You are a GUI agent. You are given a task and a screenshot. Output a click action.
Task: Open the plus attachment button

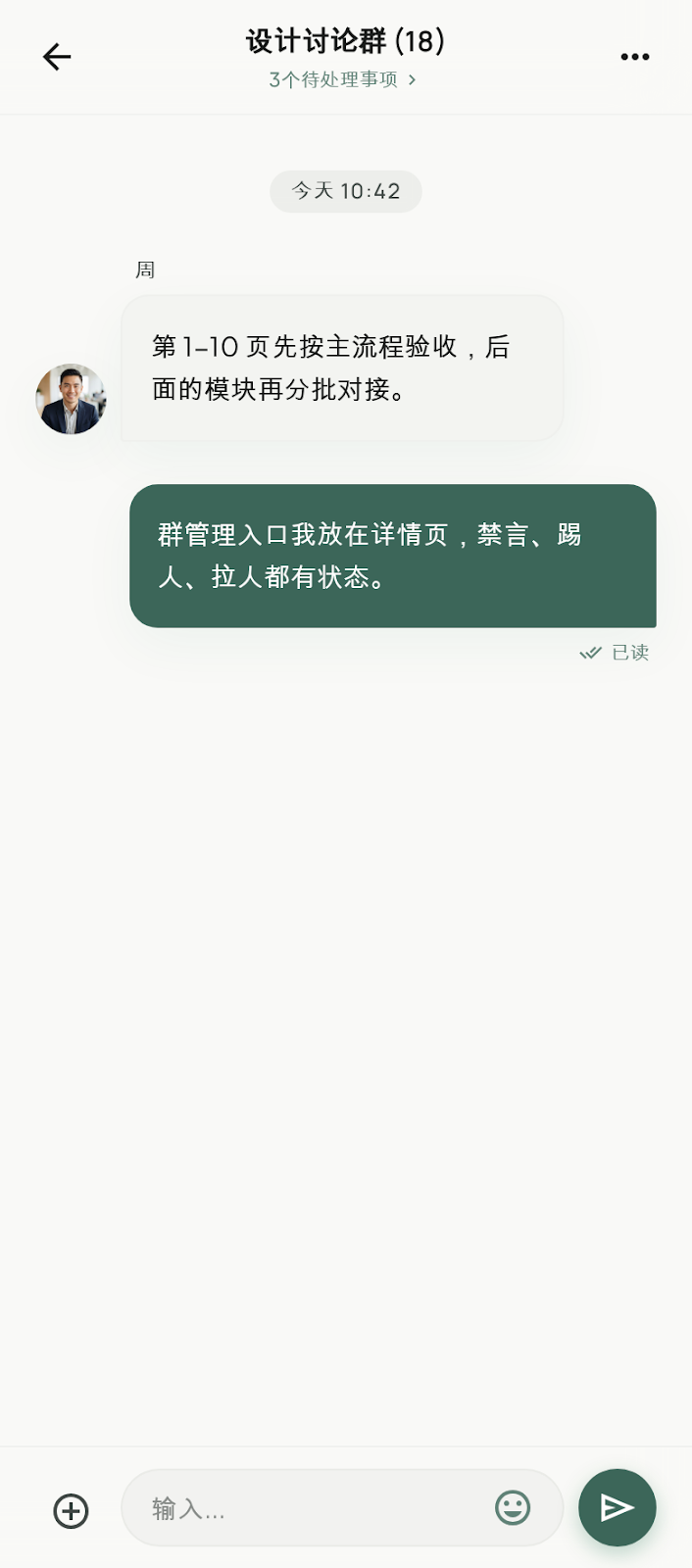pos(71,1510)
